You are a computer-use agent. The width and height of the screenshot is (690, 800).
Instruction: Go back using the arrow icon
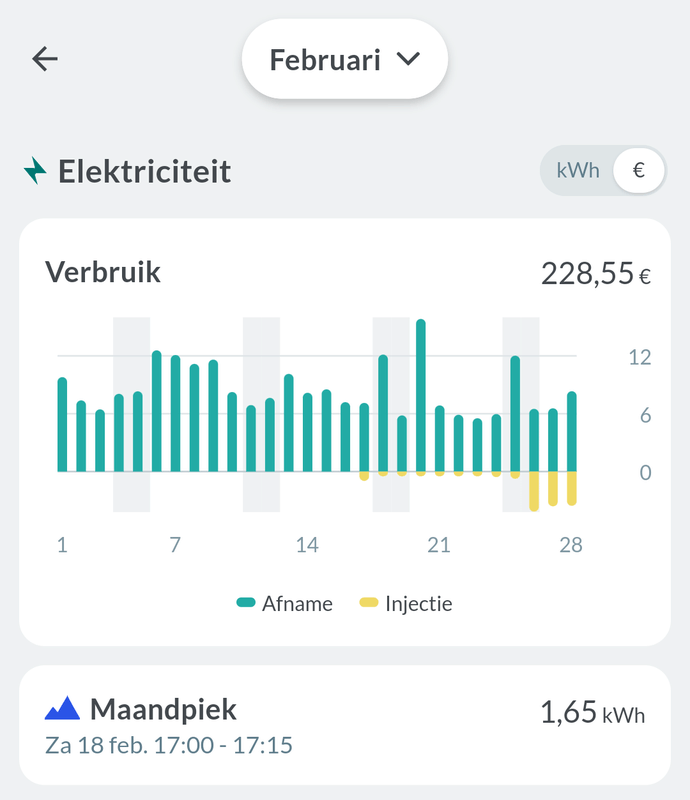[x=45, y=59]
